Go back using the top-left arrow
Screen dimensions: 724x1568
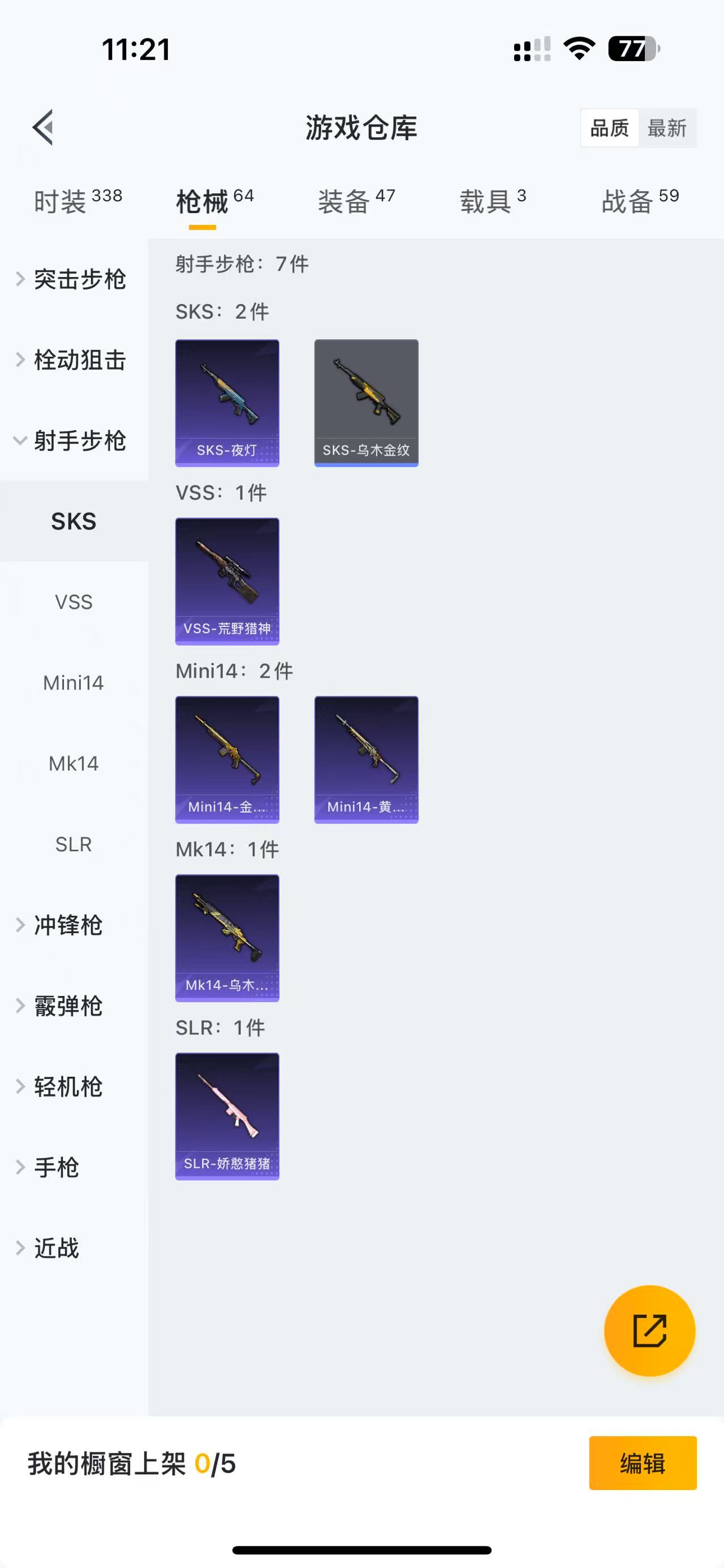tap(42, 128)
